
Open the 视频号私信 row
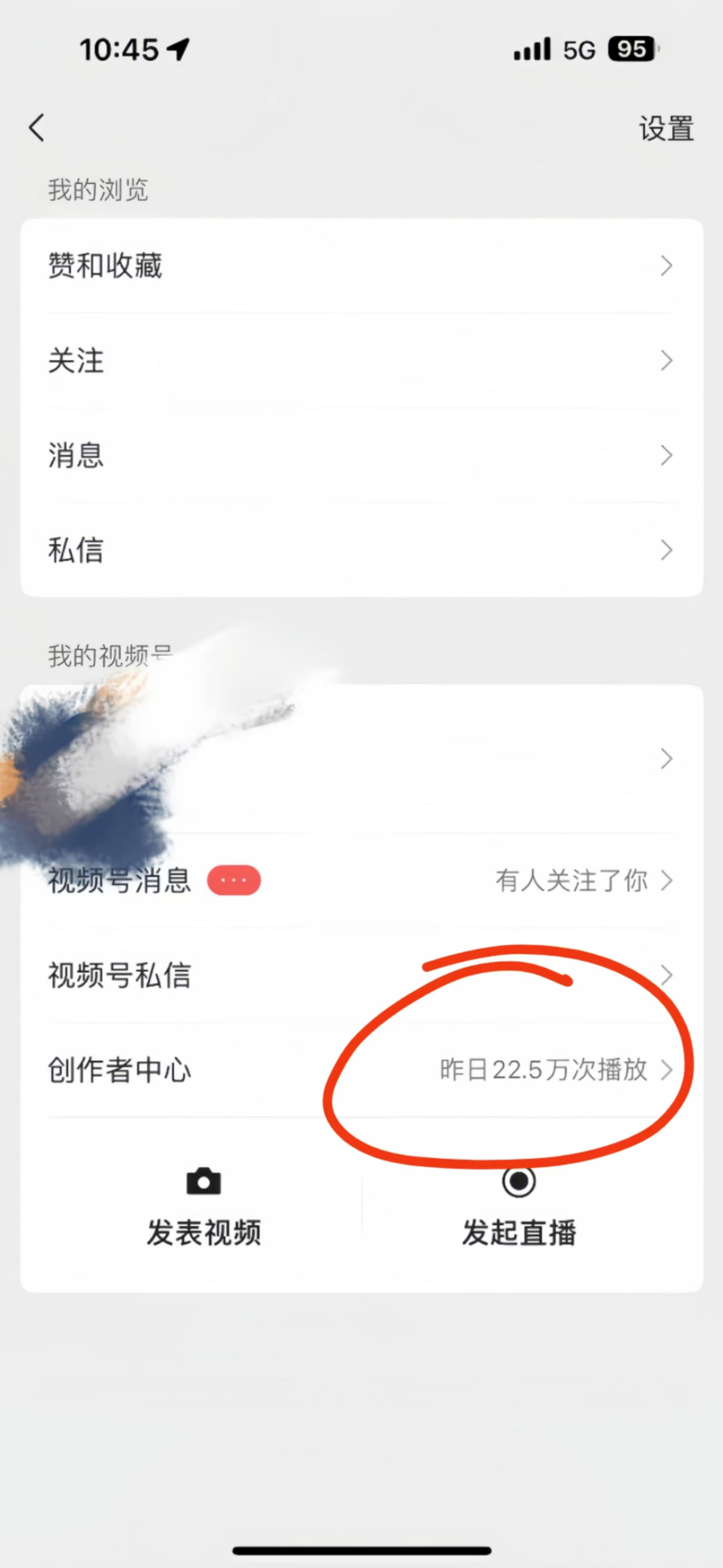pyautogui.click(x=361, y=975)
